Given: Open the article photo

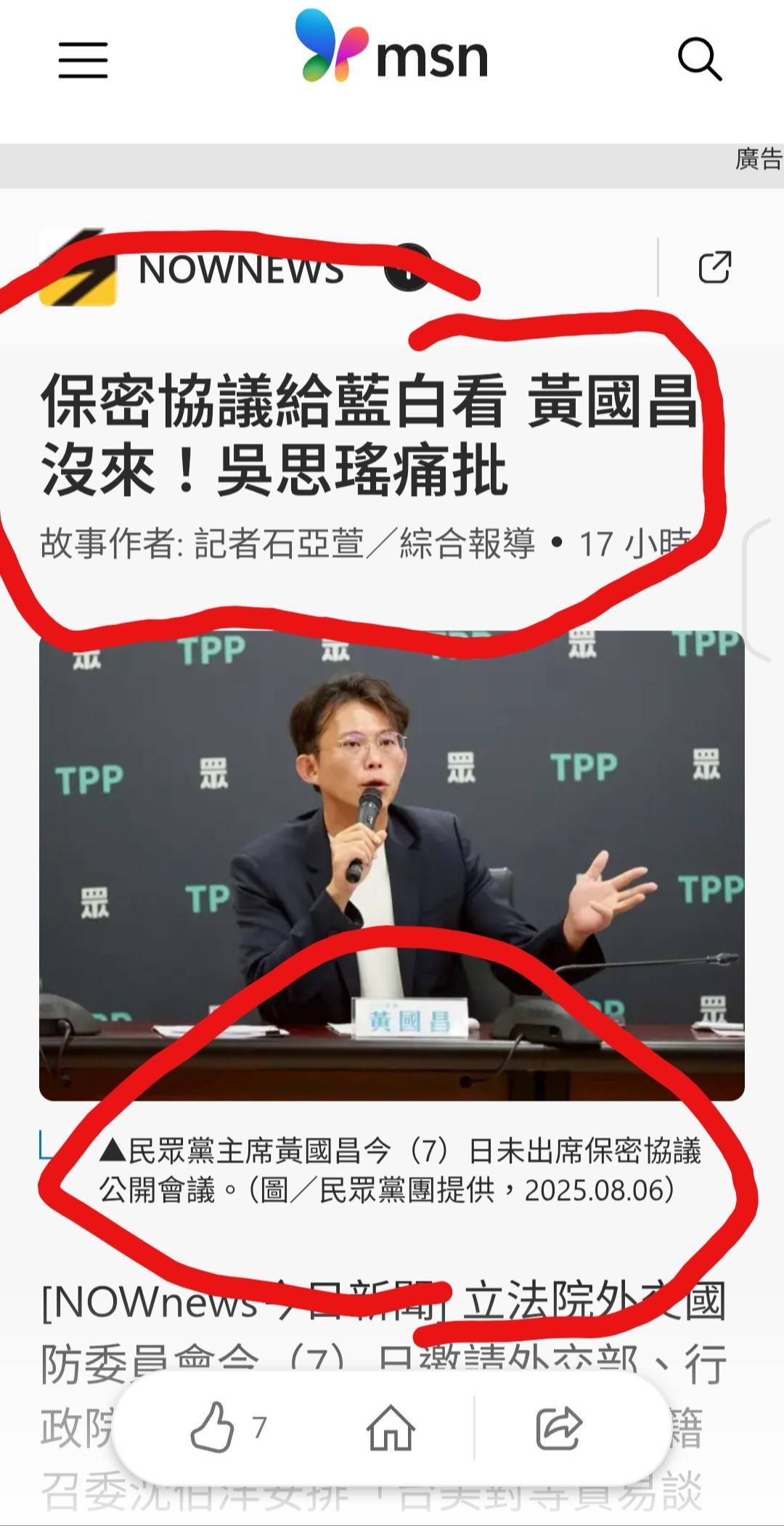Looking at the screenshot, I should [392, 865].
